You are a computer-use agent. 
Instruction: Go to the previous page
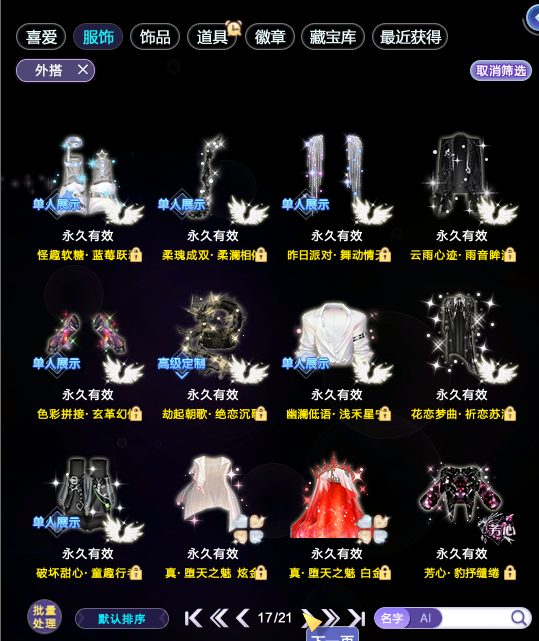click(243, 618)
